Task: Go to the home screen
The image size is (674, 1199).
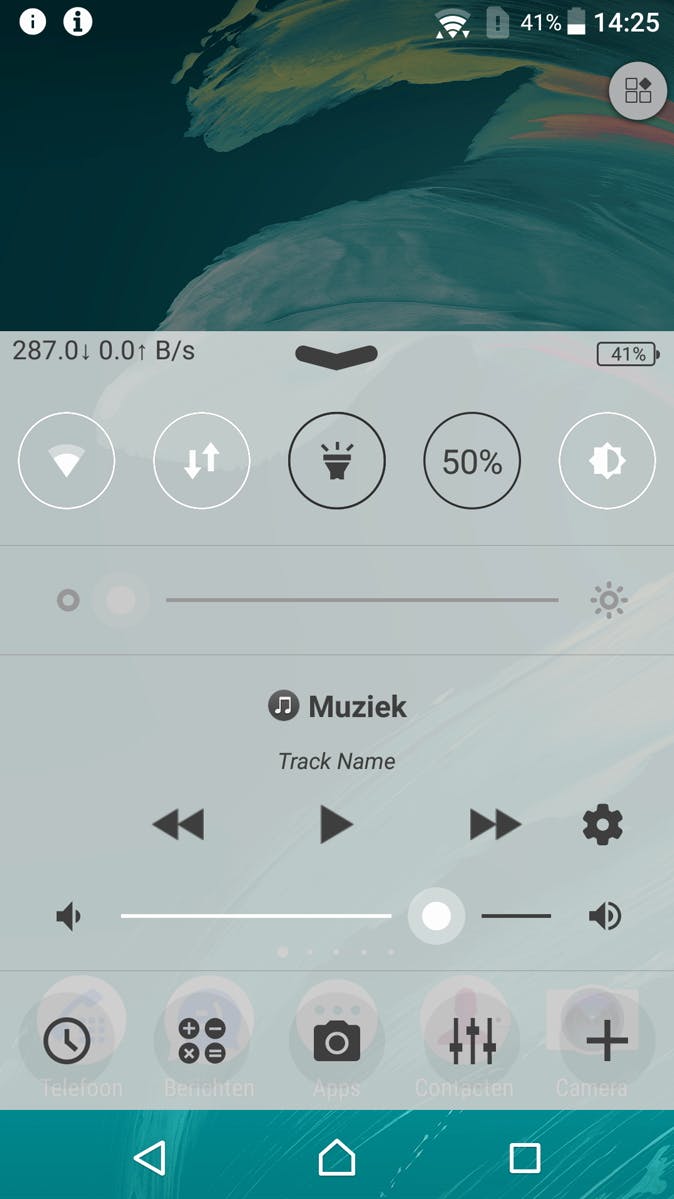Action: pyautogui.click(x=337, y=1158)
